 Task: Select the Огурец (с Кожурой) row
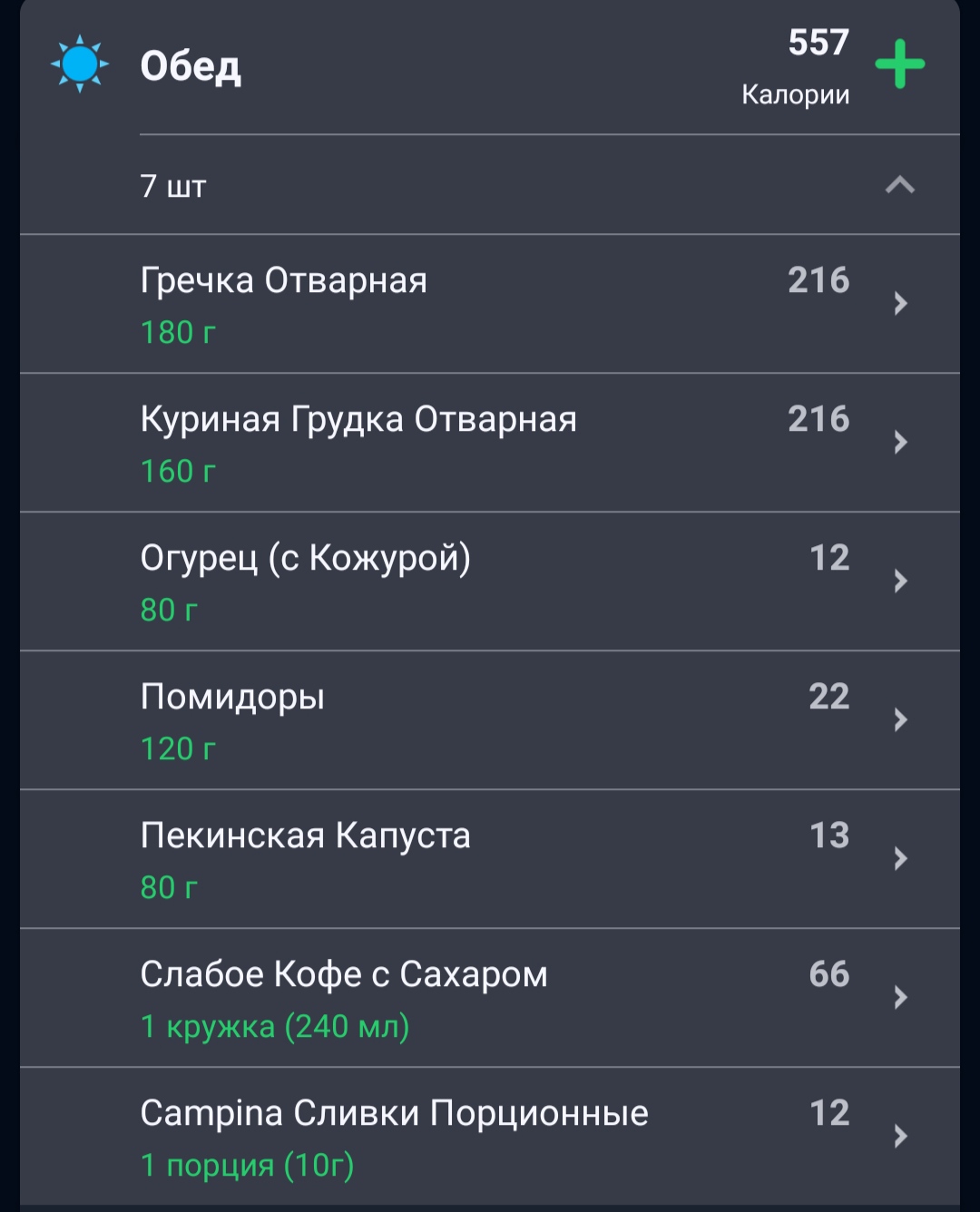pyautogui.click(x=490, y=582)
